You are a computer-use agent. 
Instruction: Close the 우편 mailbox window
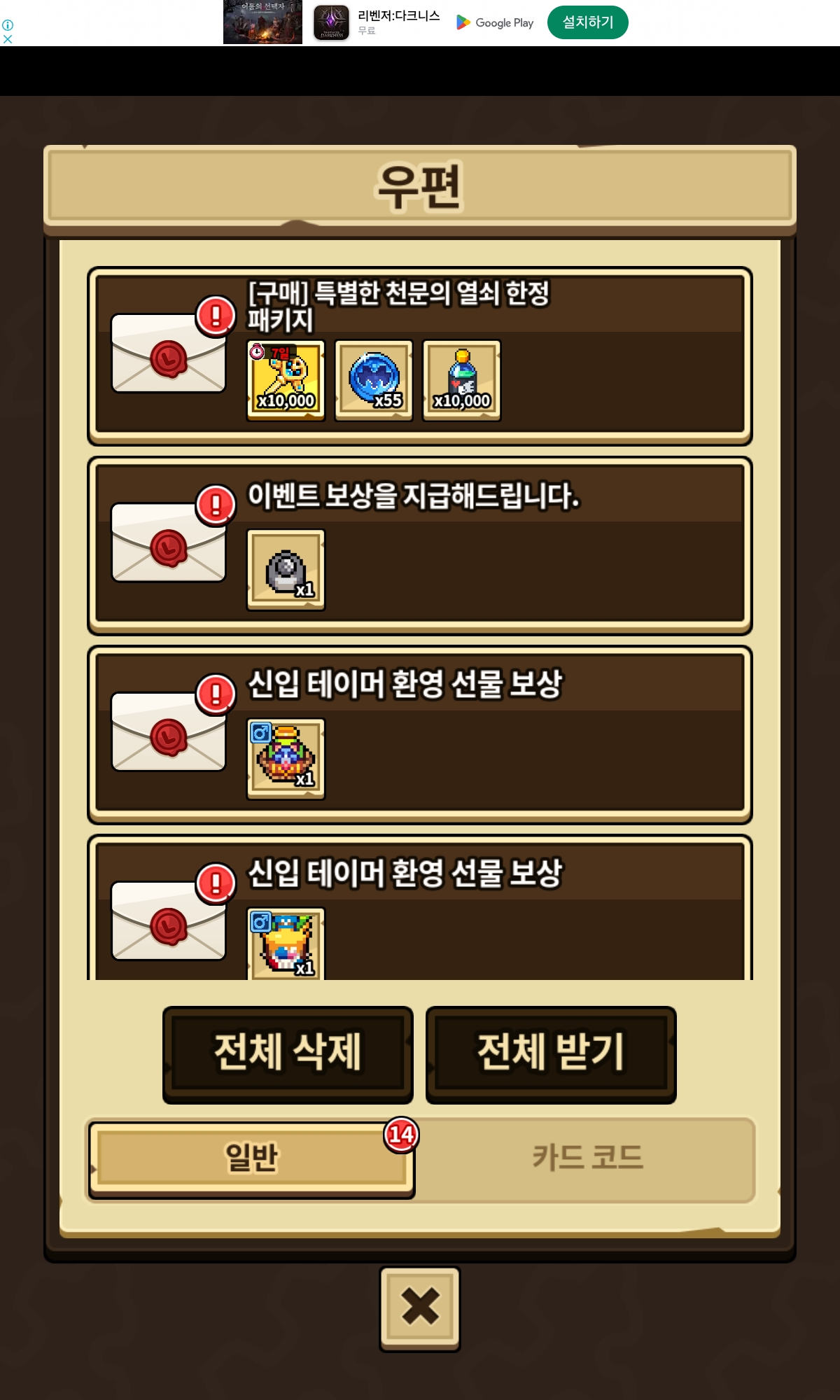[420, 1308]
